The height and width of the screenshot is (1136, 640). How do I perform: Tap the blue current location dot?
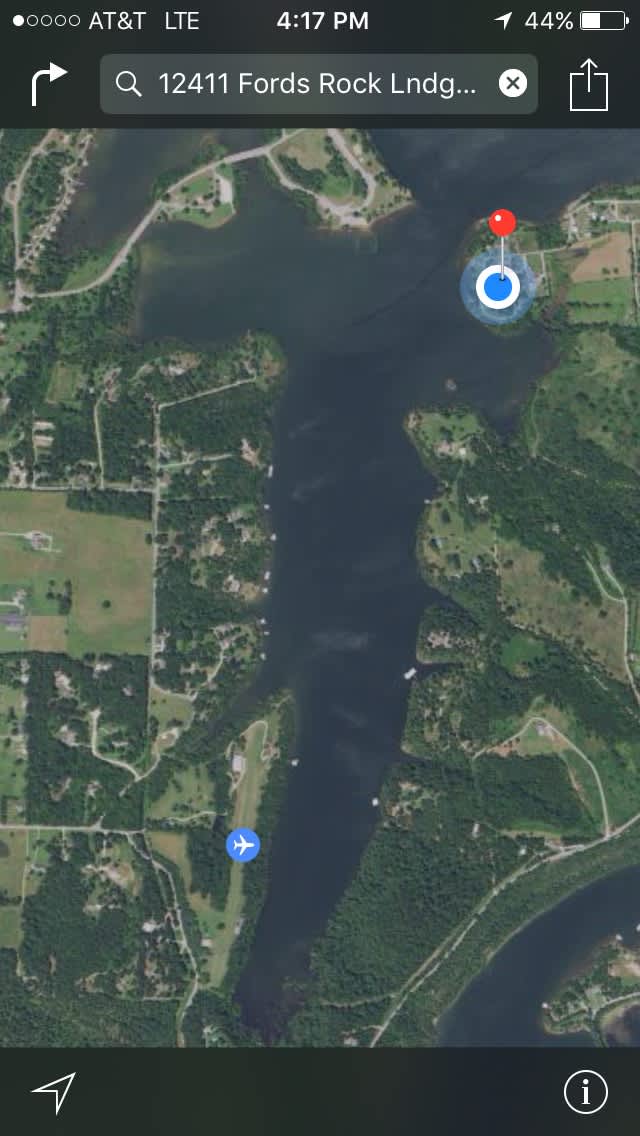tap(498, 287)
